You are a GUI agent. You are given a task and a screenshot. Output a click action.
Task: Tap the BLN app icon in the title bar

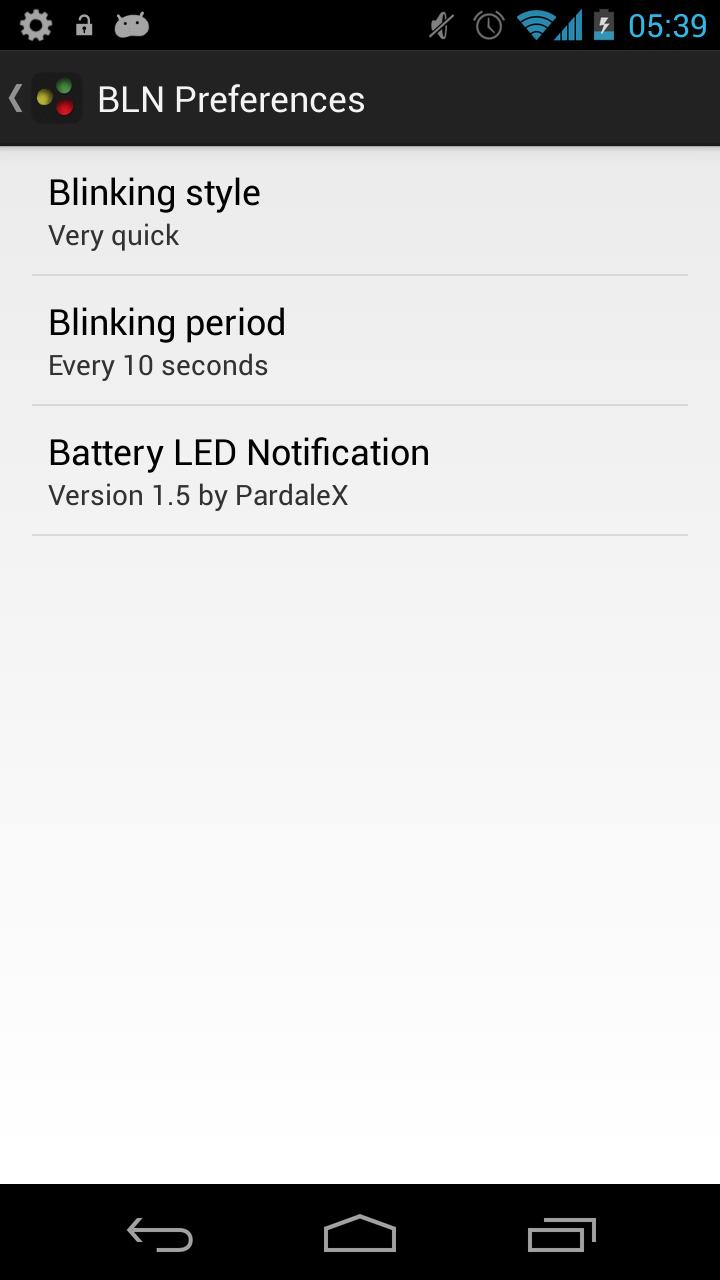(57, 97)
